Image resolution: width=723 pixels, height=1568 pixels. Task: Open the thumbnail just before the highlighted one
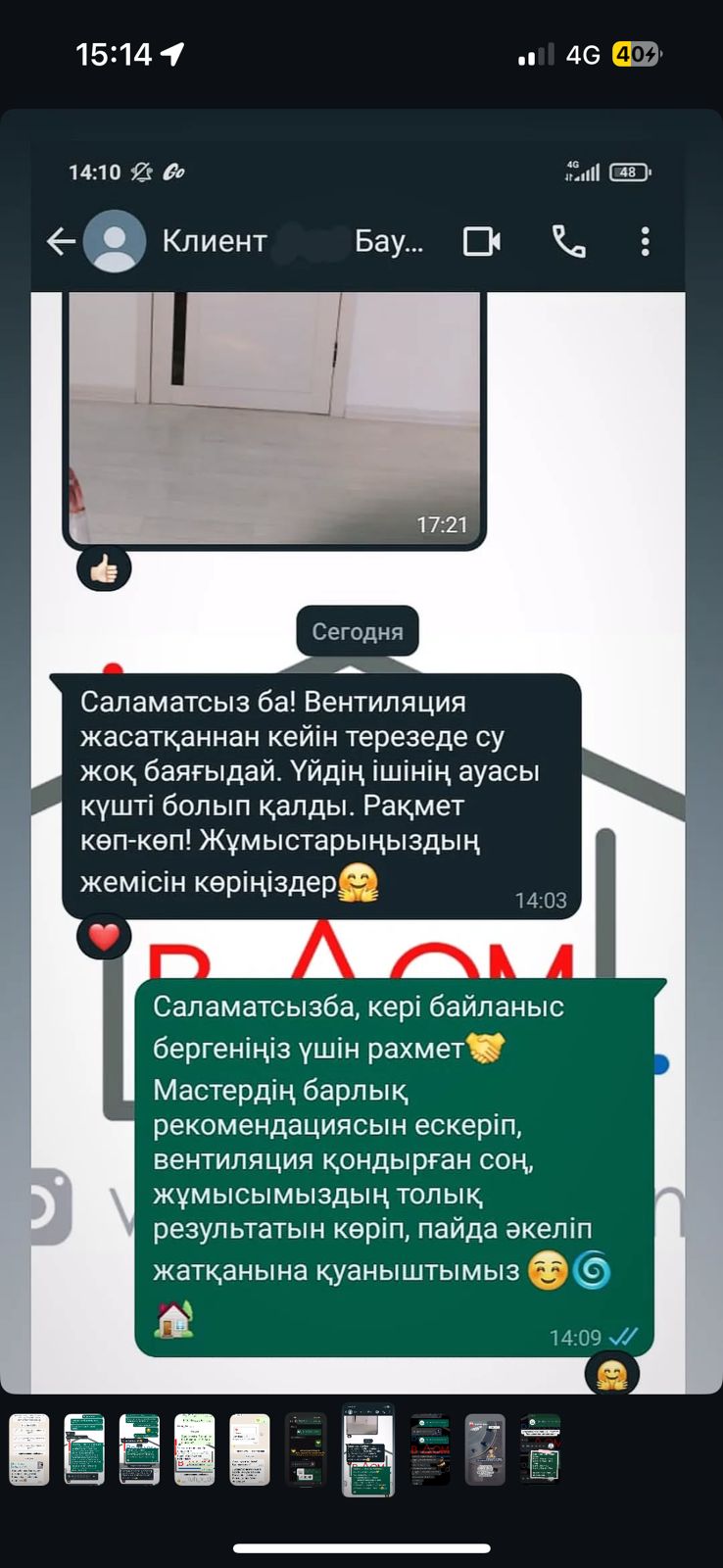pyautogui.click(x=305, y=1449)
